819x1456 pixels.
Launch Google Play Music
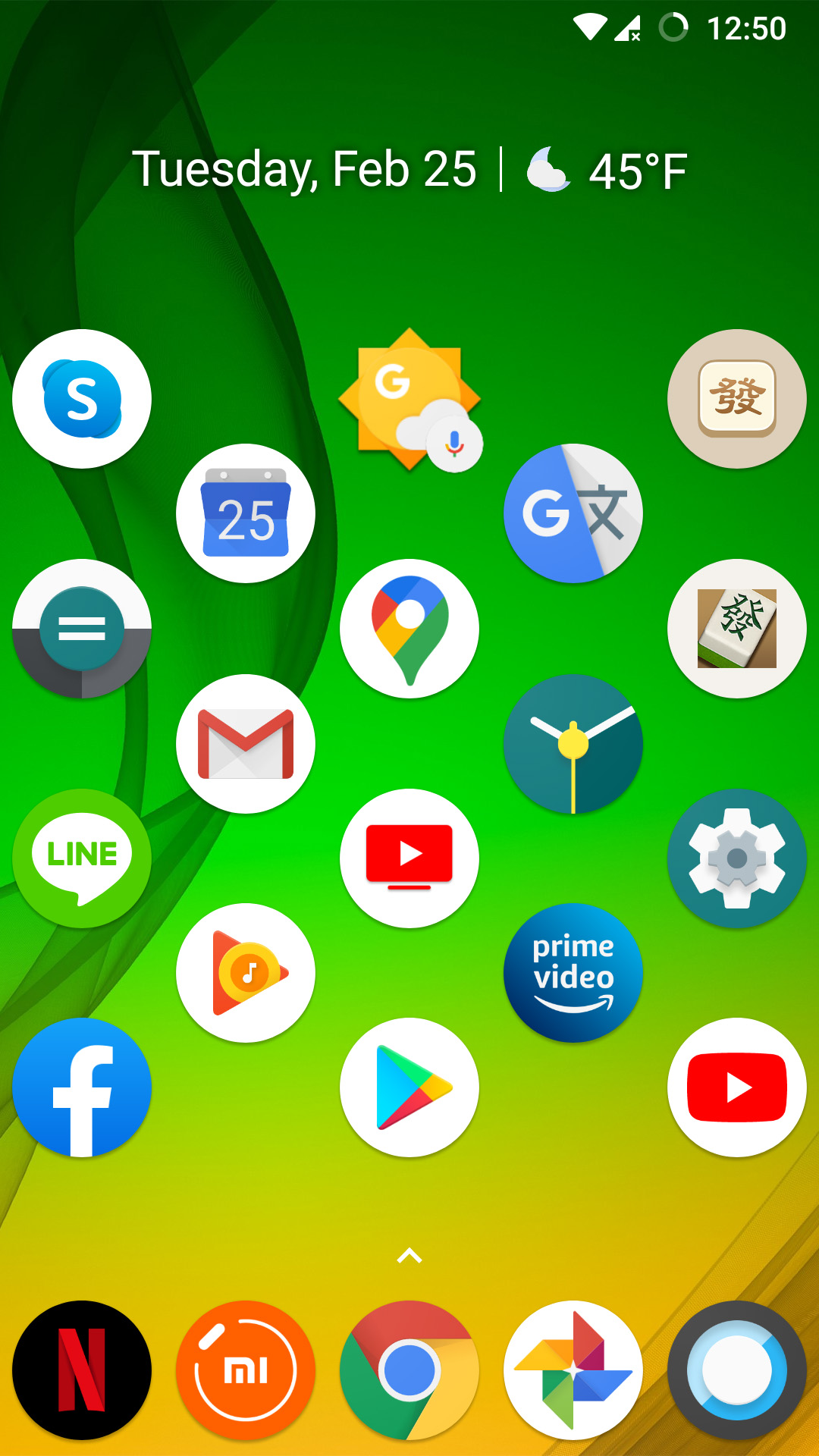[x=246, y=973]
